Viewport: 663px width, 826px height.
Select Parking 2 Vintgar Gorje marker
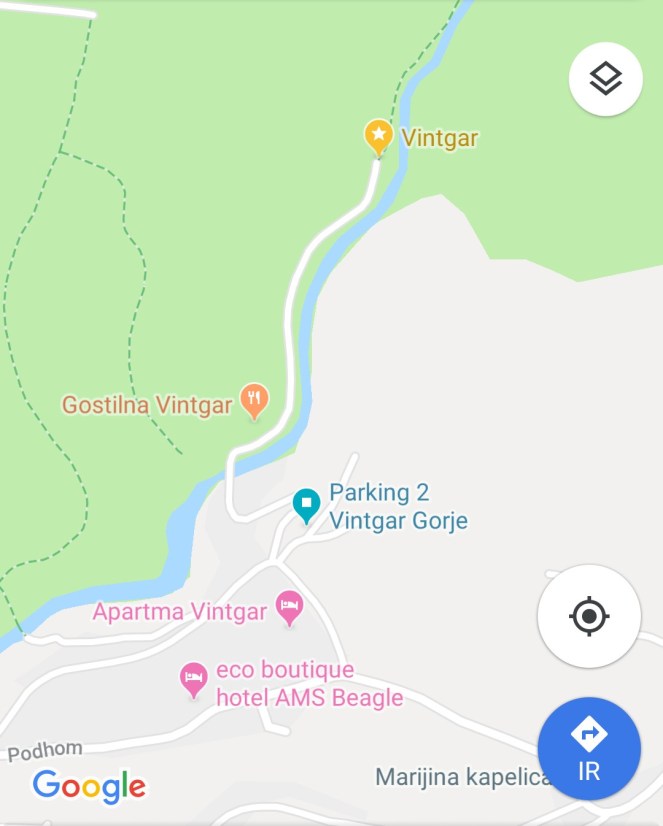click(306, 505)
